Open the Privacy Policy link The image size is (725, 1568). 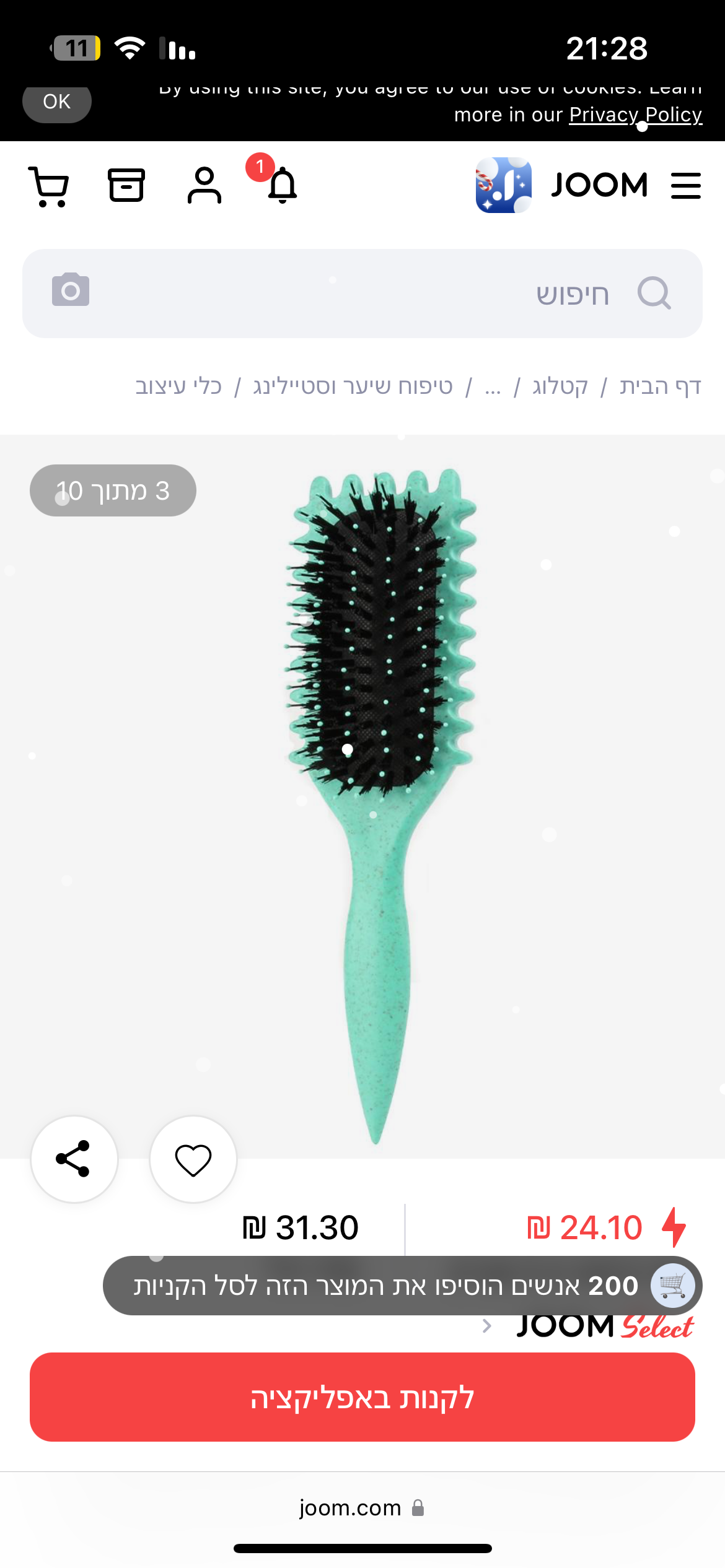coord(635,115)
